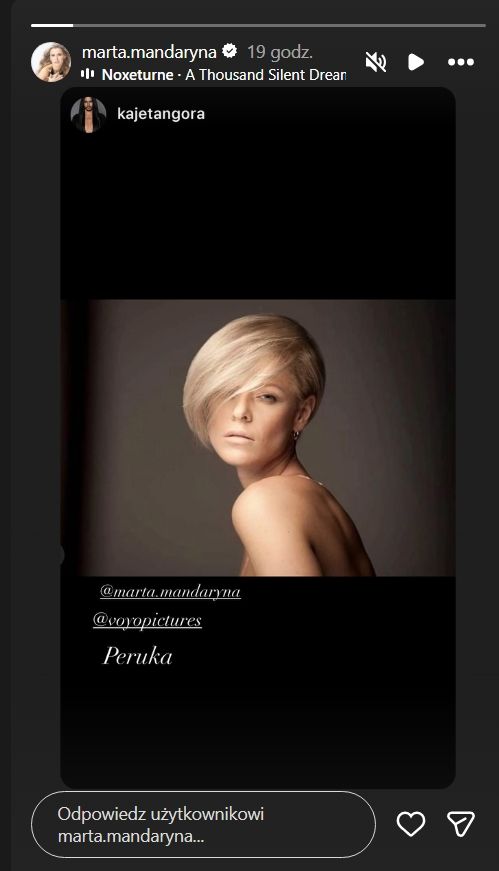Open the three-dot more options menu
Image resolution: width=499 pixels, height=871 pixels.
click(x=461, y=62)
